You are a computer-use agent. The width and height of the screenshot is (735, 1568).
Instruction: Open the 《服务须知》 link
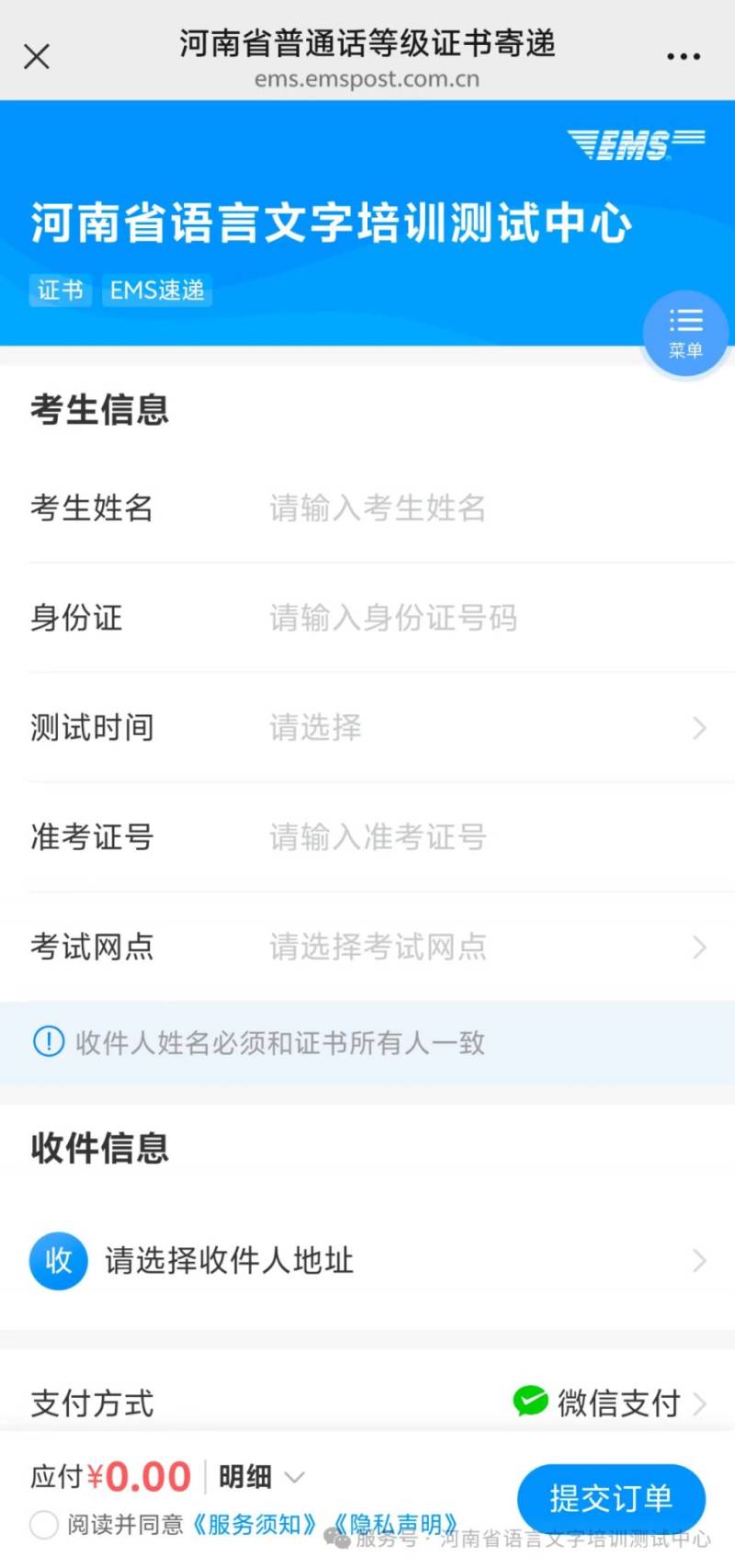point(255,1525)
